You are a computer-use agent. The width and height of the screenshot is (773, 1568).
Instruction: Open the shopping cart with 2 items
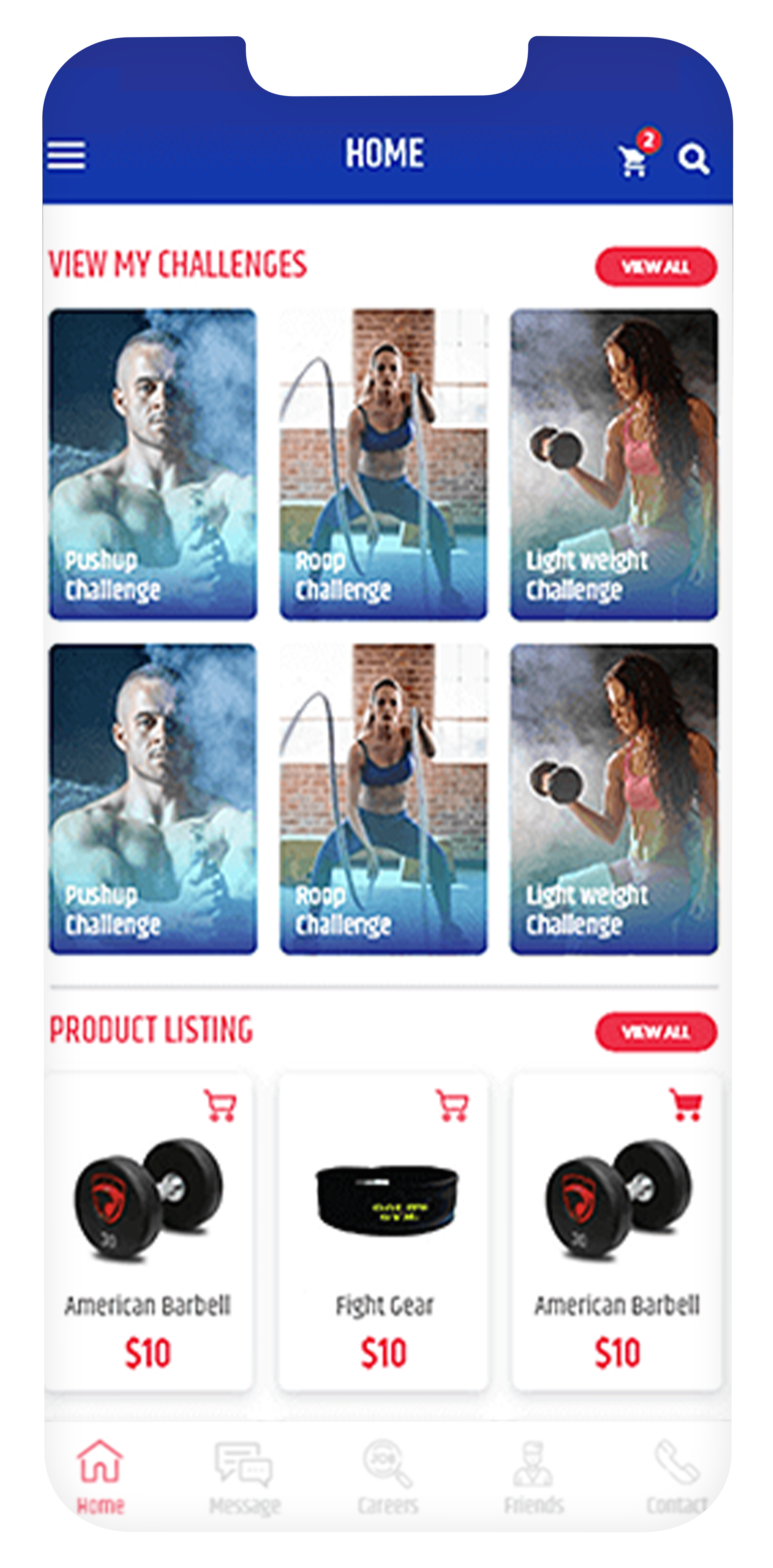(x=633, y=159)
